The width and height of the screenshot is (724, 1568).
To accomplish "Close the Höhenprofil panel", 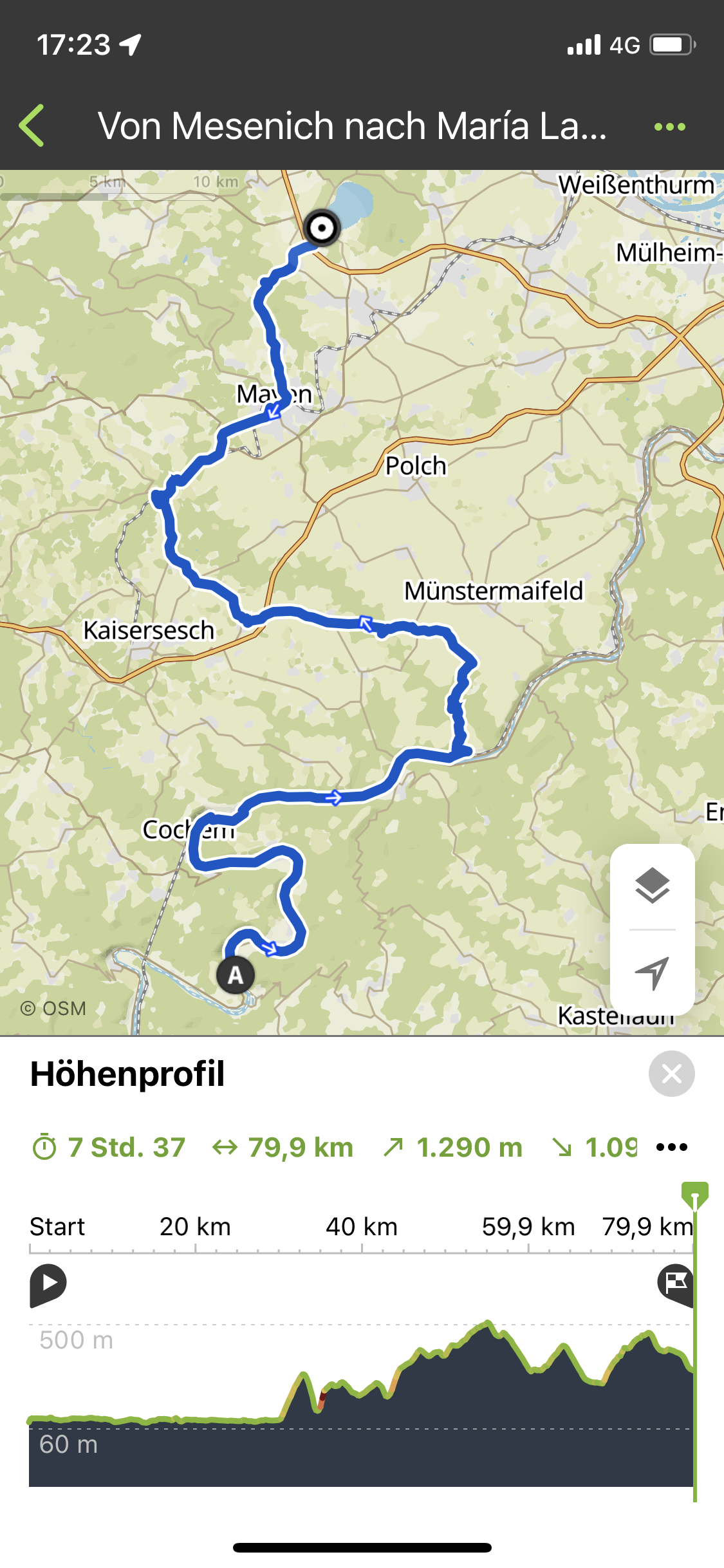I will pyautogui.click(x=671, y=1074).
